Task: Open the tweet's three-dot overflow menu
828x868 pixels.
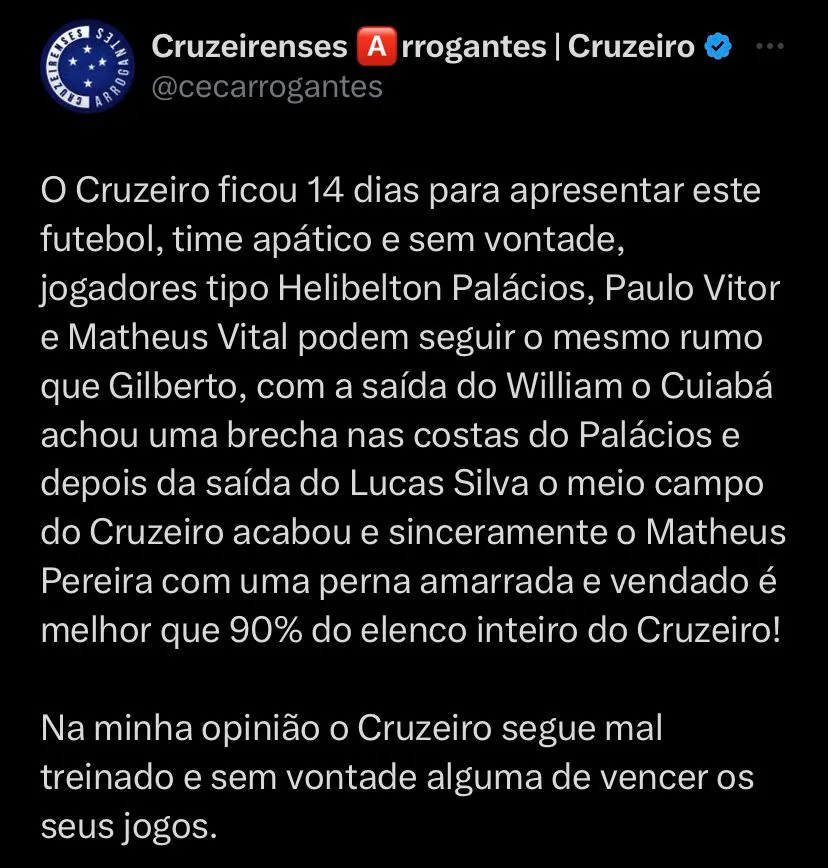Action: [769, 47]
